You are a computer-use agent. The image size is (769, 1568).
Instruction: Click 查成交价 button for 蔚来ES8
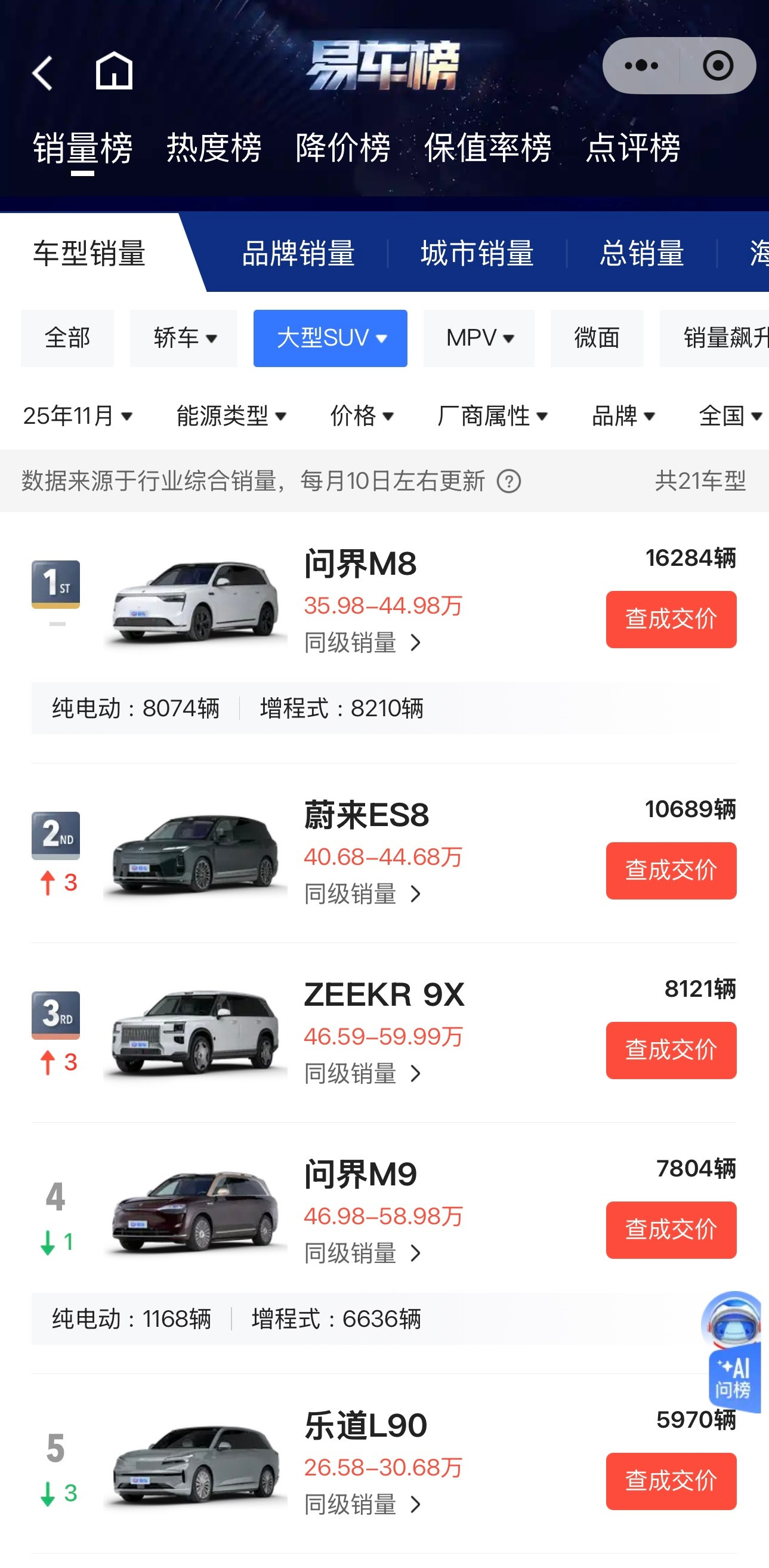tap(671, 871)
